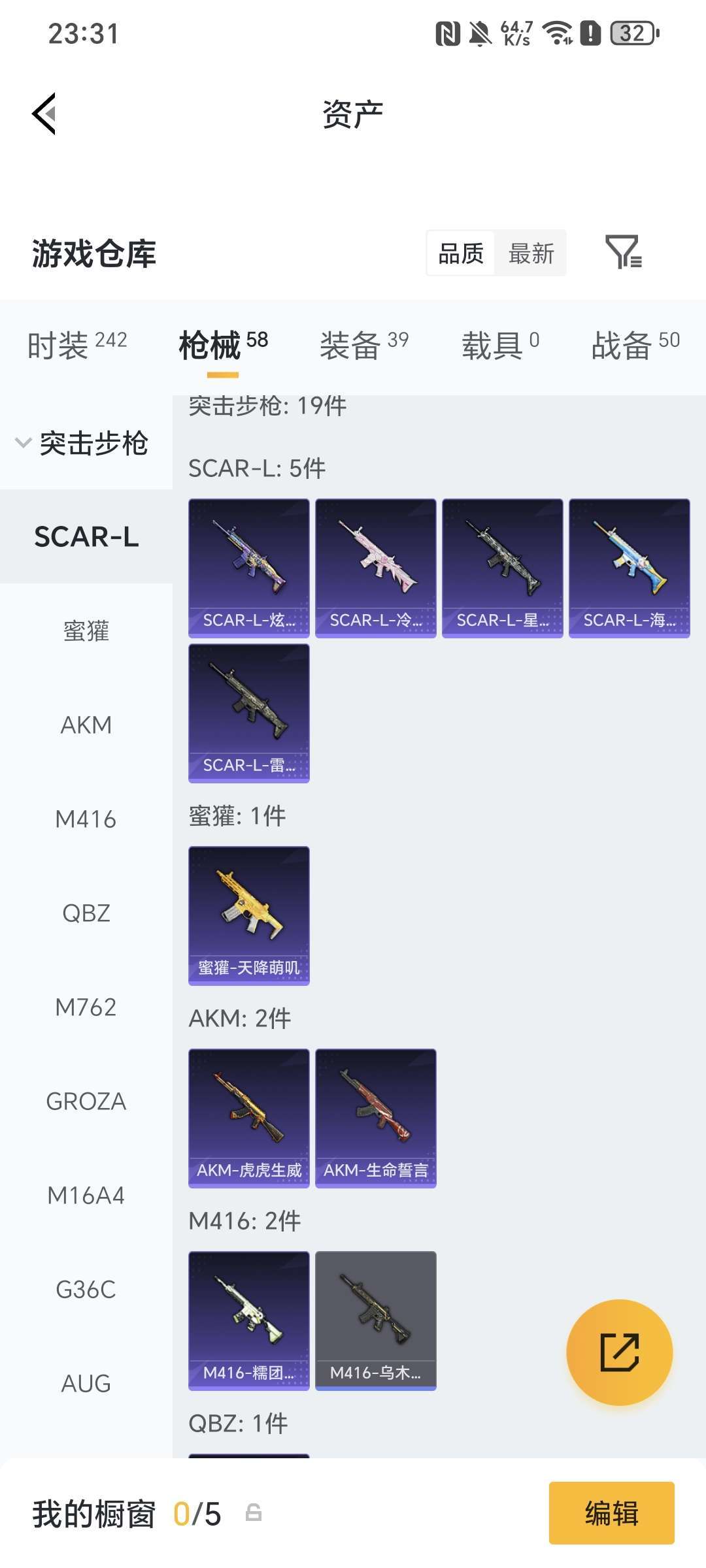
Task: Switch to the 装备 tab
Action: (363, 345)
